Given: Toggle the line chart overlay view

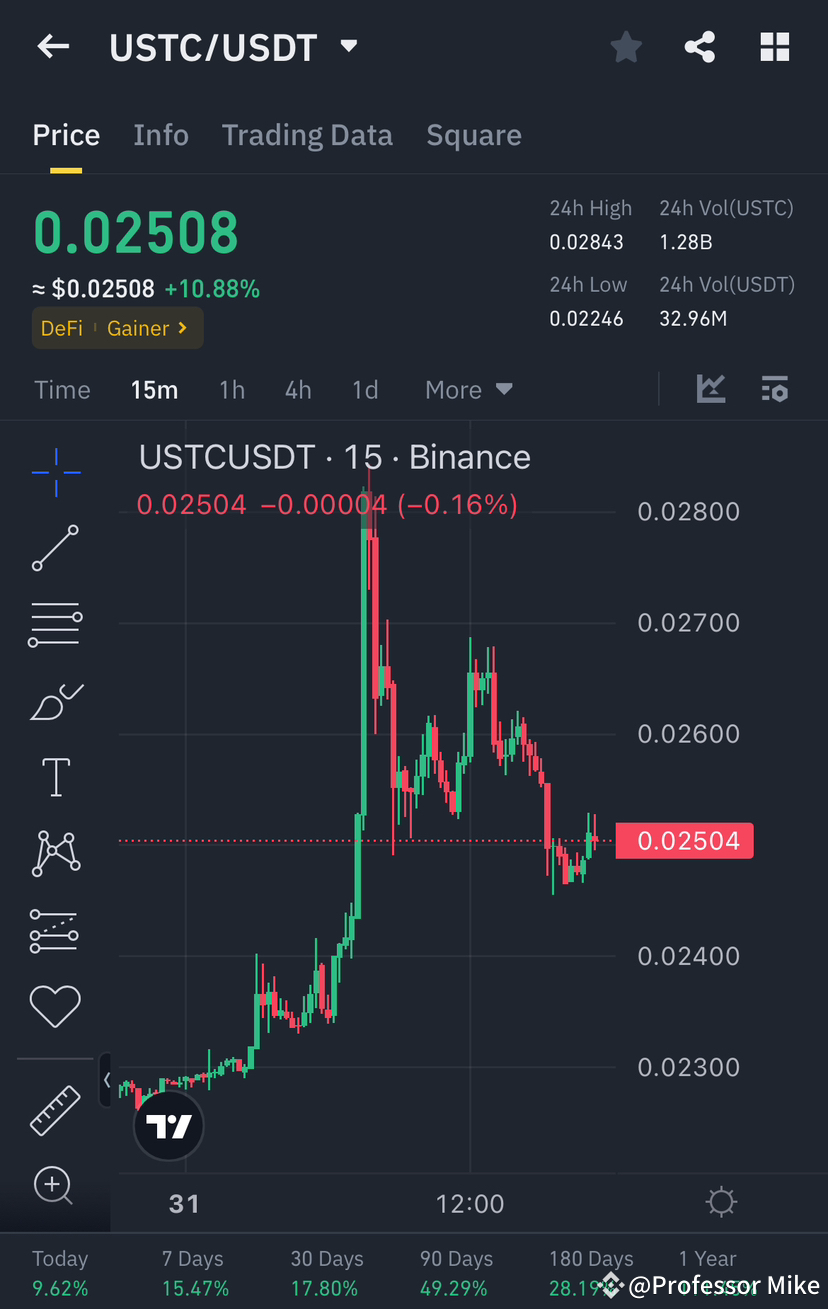Looking at the screenshot, I should [711, 389].
